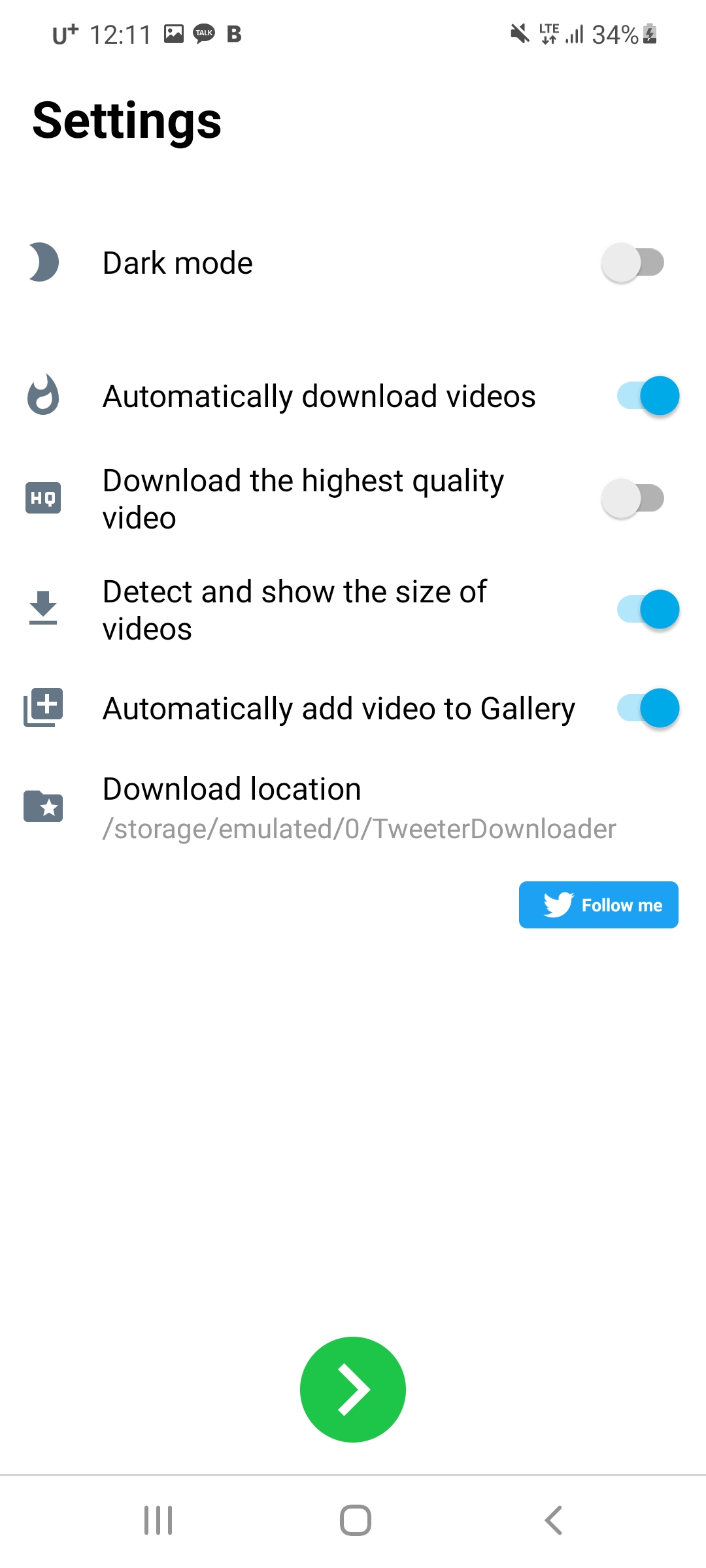Open the Download location setting
Screen dimensions: 706x1568
pos(353,808)
